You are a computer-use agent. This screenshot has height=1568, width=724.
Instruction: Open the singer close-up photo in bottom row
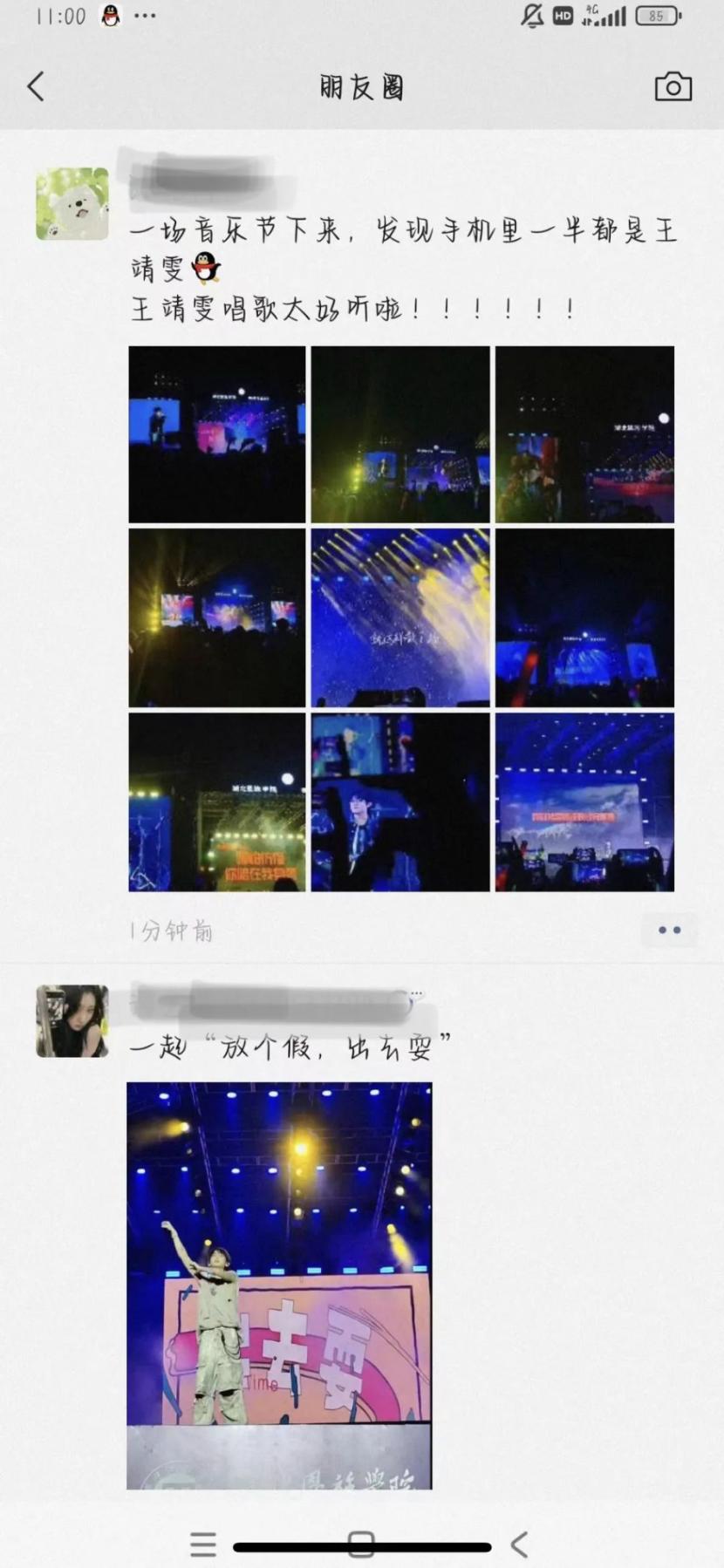pos(400,802)
